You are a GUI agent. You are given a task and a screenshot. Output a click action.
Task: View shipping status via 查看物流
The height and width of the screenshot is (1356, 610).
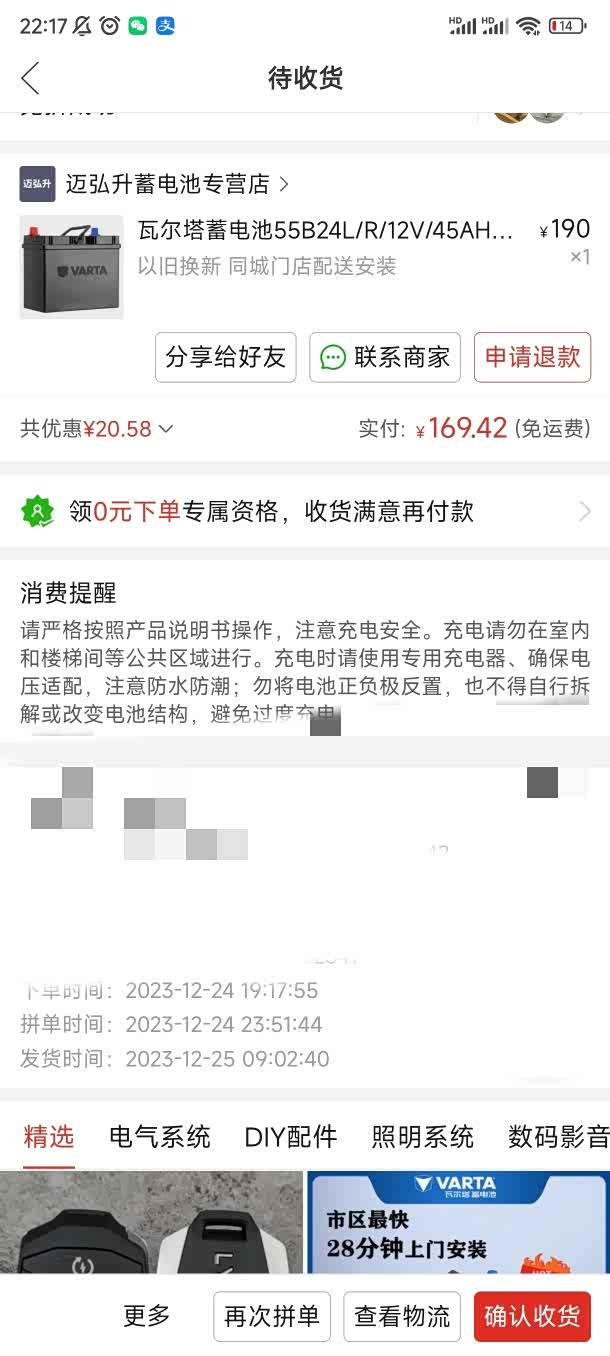tap(402, 1316)
